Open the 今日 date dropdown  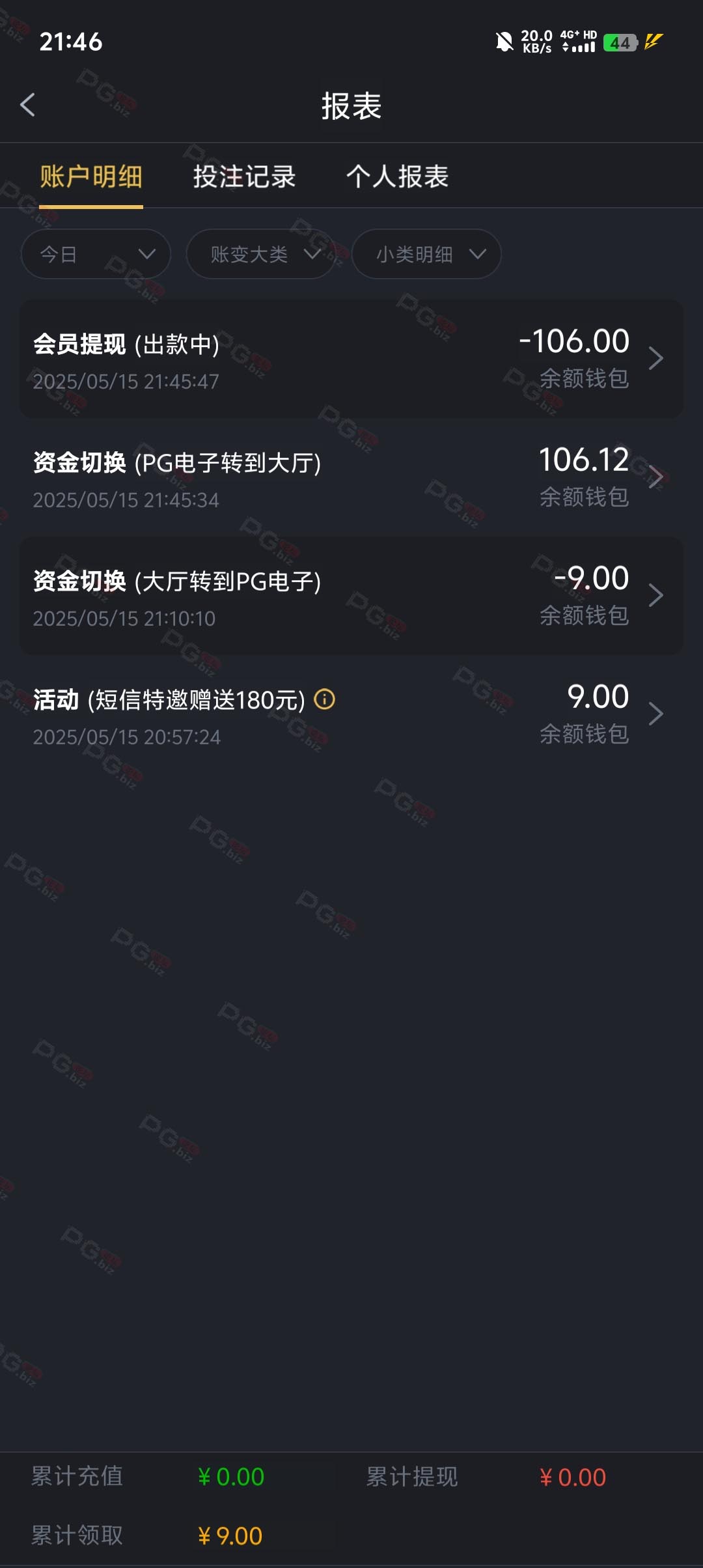(x=96, y=254)
